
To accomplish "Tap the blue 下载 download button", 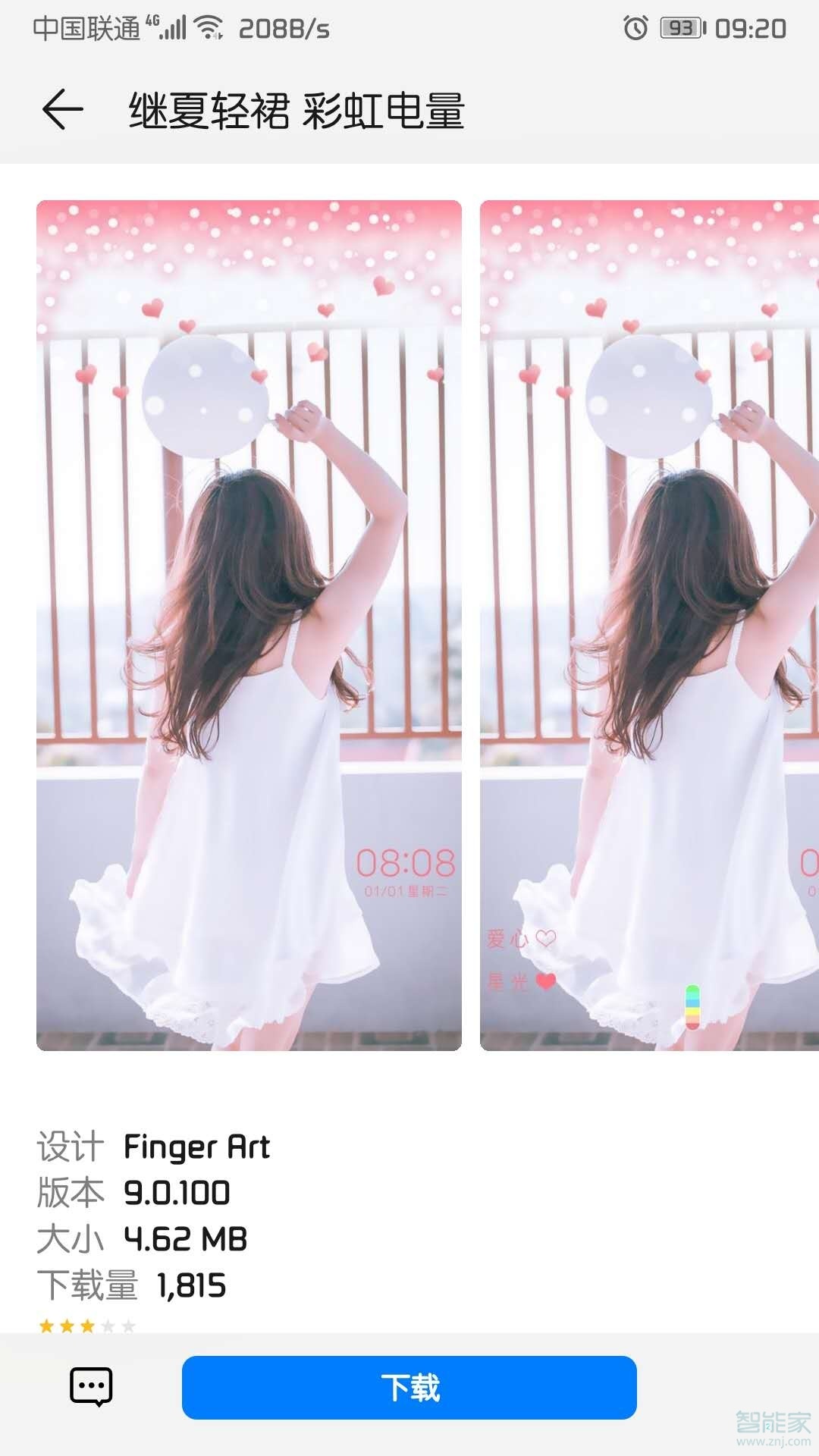I will point(409,1387).
